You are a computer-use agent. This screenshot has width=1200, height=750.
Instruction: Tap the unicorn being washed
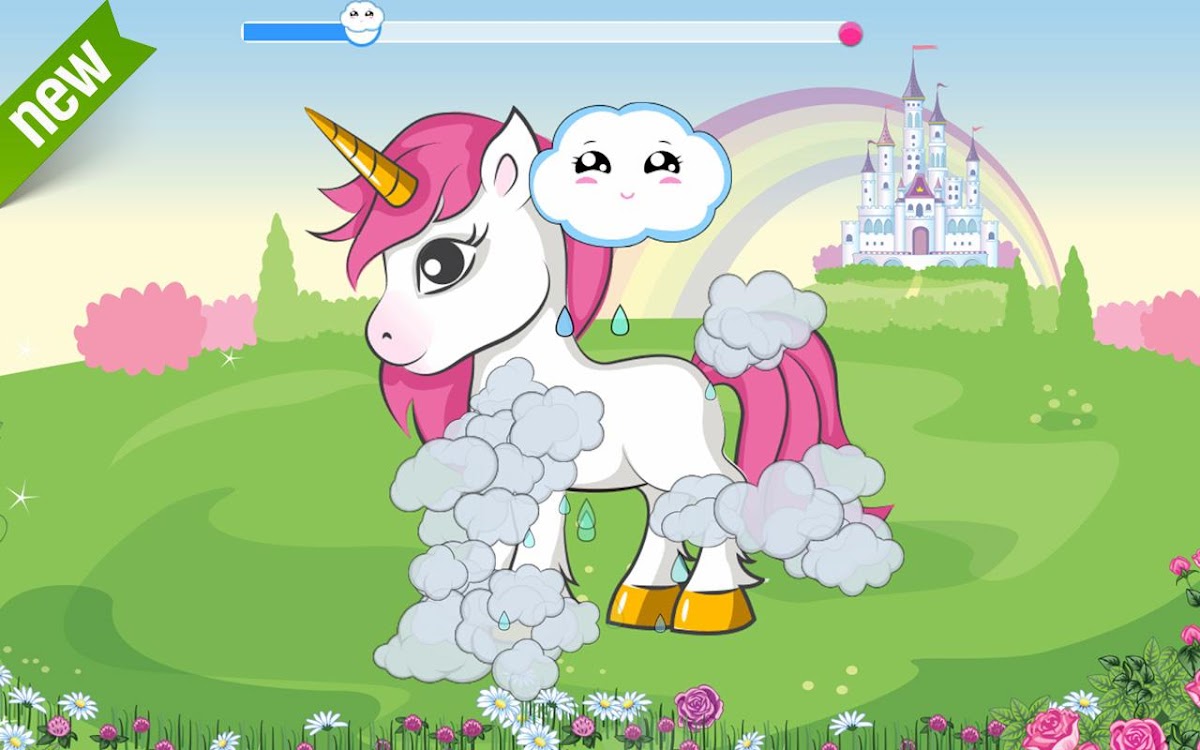(x=640, y=420)
